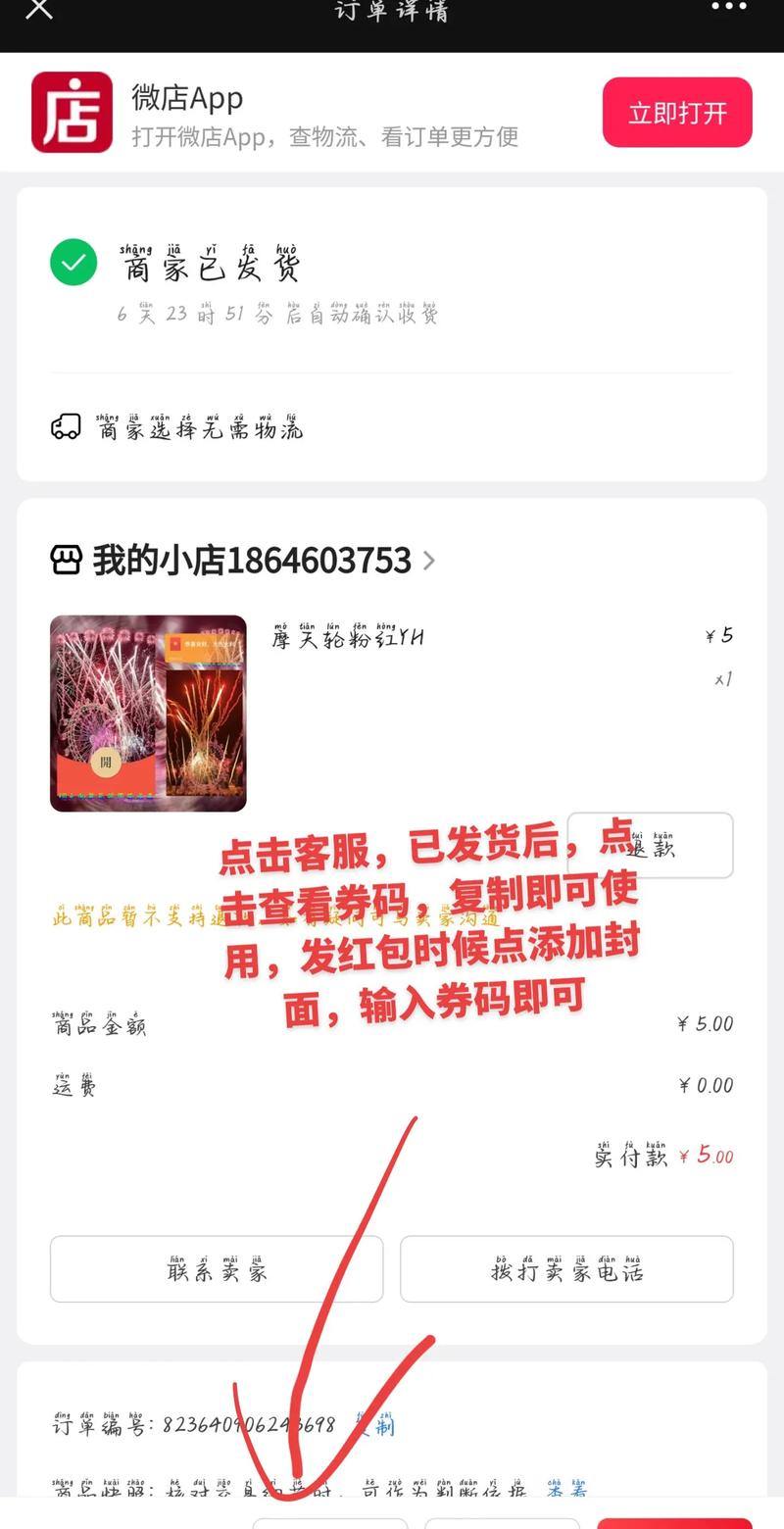Screen dimensions: 784x1529
Task: Tap 立即打开 to open the 微店 App
Action: click(x=677, y=113)
